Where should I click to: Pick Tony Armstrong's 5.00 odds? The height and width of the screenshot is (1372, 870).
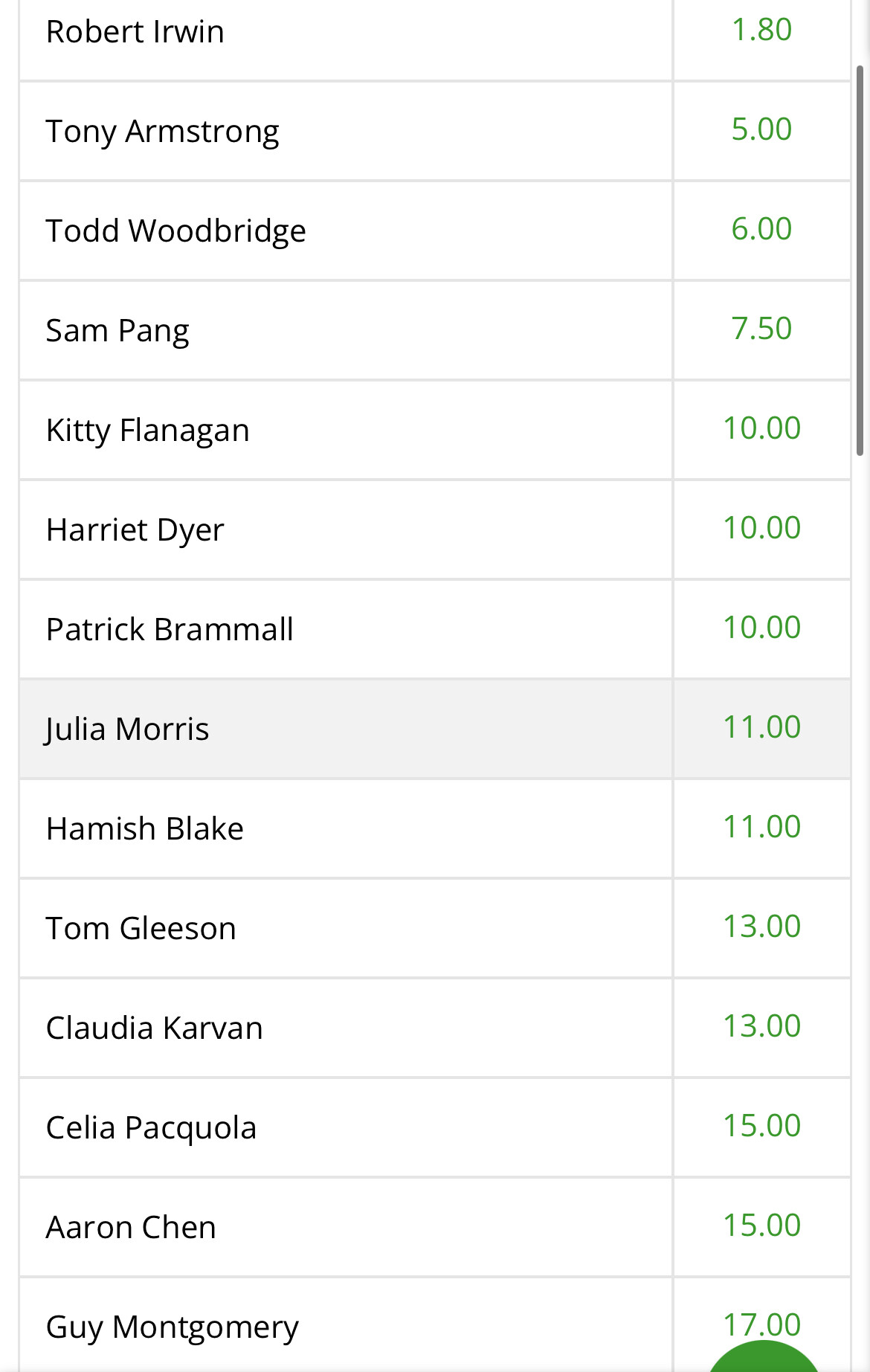coord(761,130)
